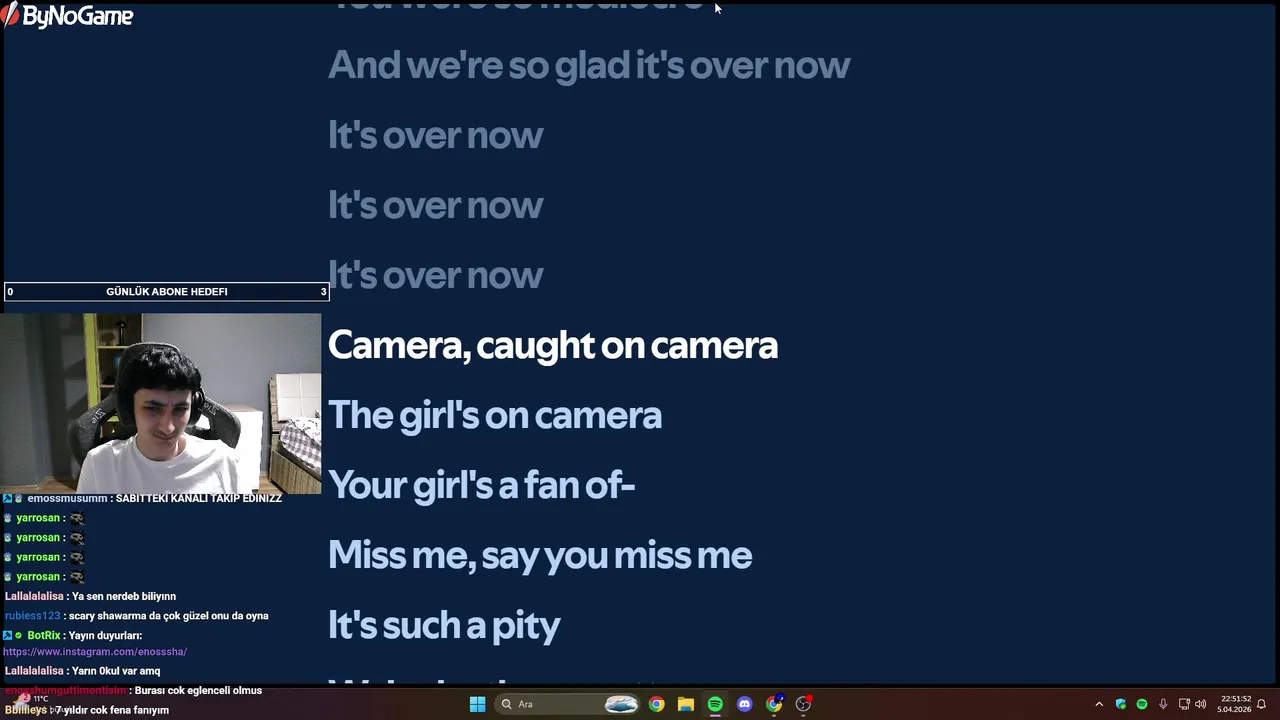Jump to lyric "The girl's on camera"

click(x=494, y=415)
